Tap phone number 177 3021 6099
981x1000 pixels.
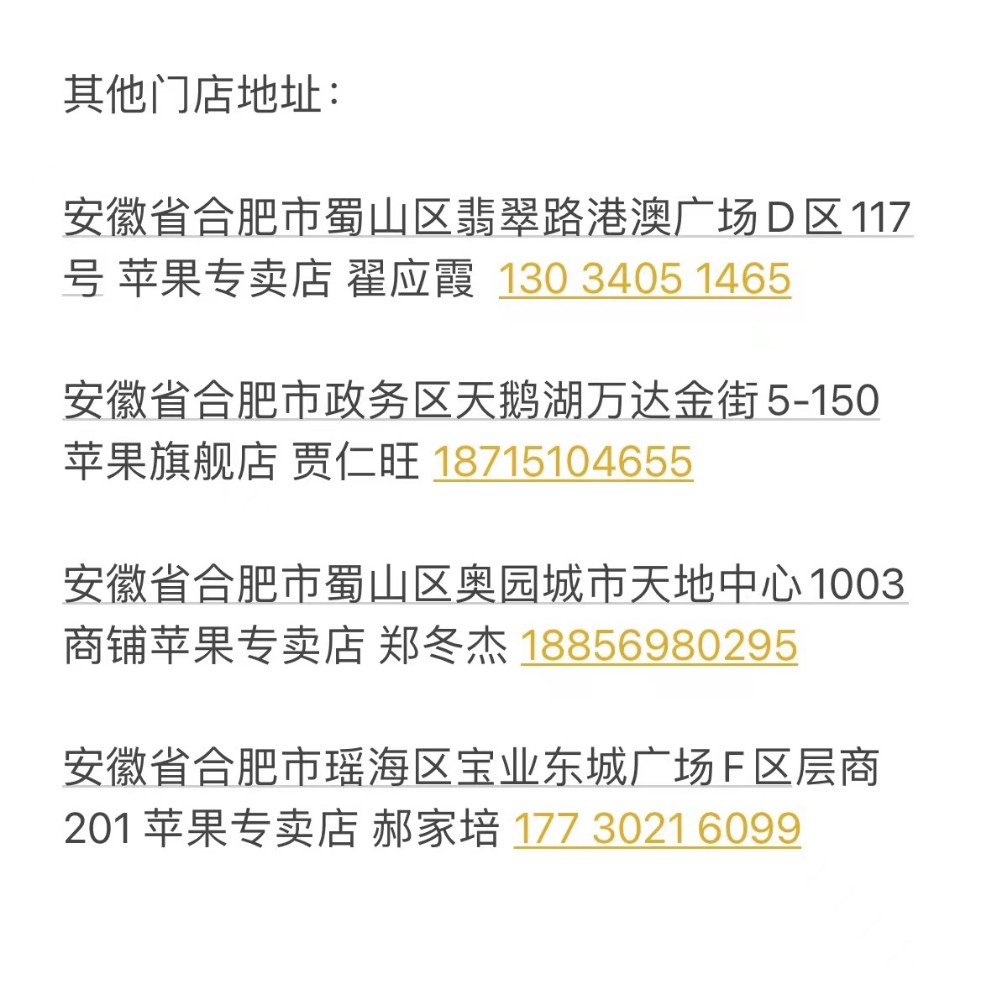point(657,830)
